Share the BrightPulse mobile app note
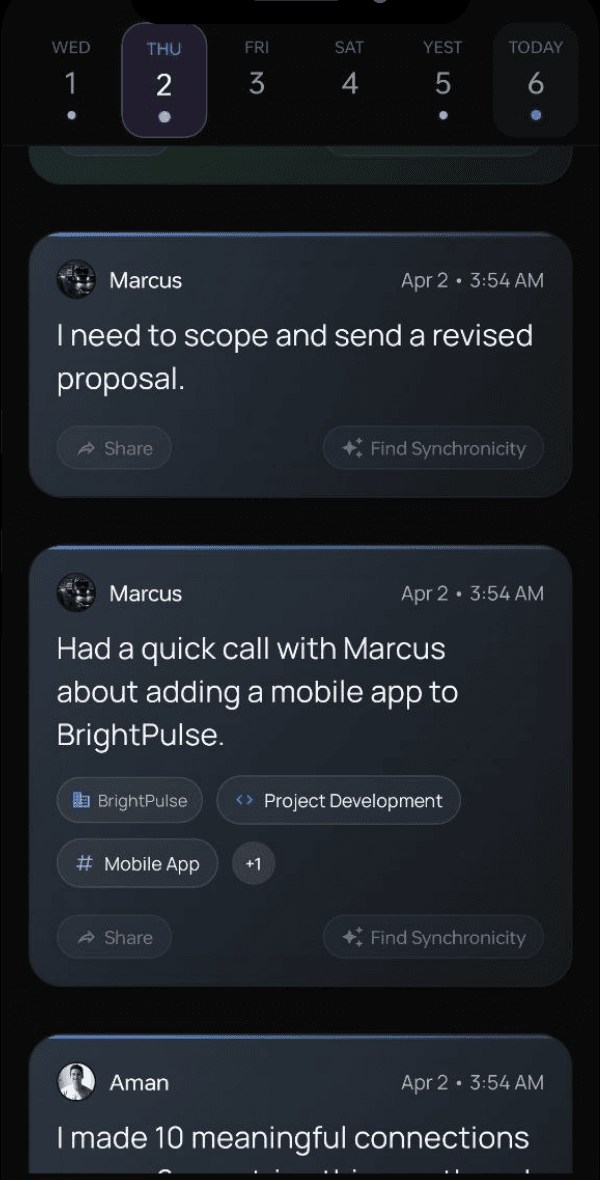Image resolution: width=600 pixels, height=1180 pixels. [x=114, y=938]
